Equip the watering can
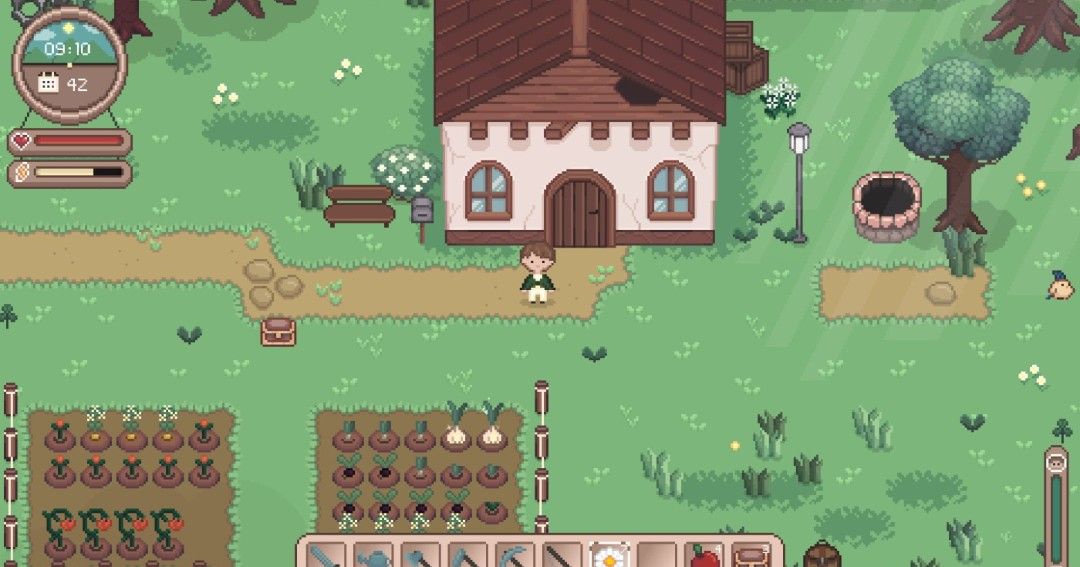The height and width of the screenshot is (567, 1080). [372, 556]
